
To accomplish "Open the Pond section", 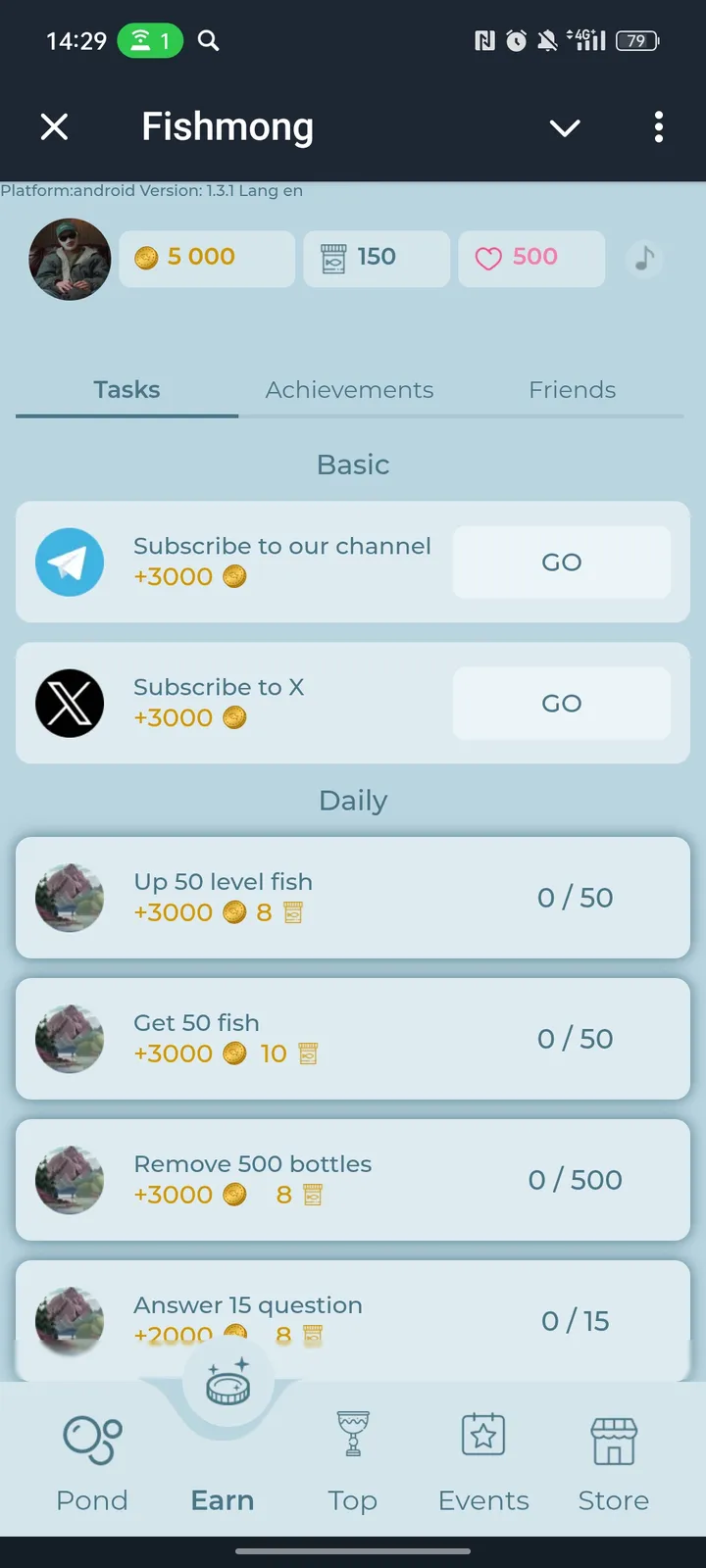I will [92, 1460].
